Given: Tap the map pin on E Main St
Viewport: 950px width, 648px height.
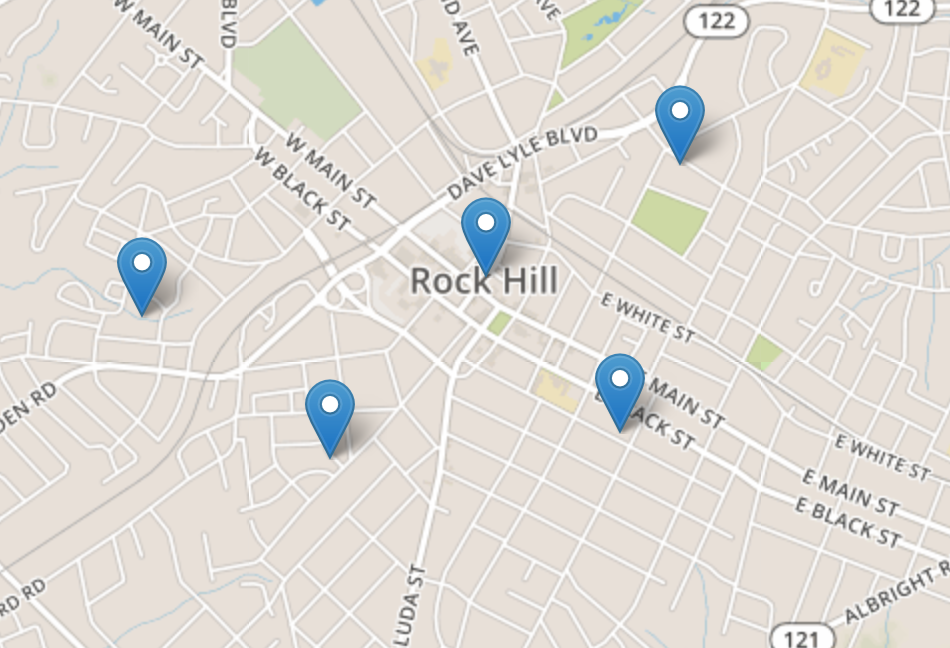Looking at the screenshot, I should pos(620,385).
